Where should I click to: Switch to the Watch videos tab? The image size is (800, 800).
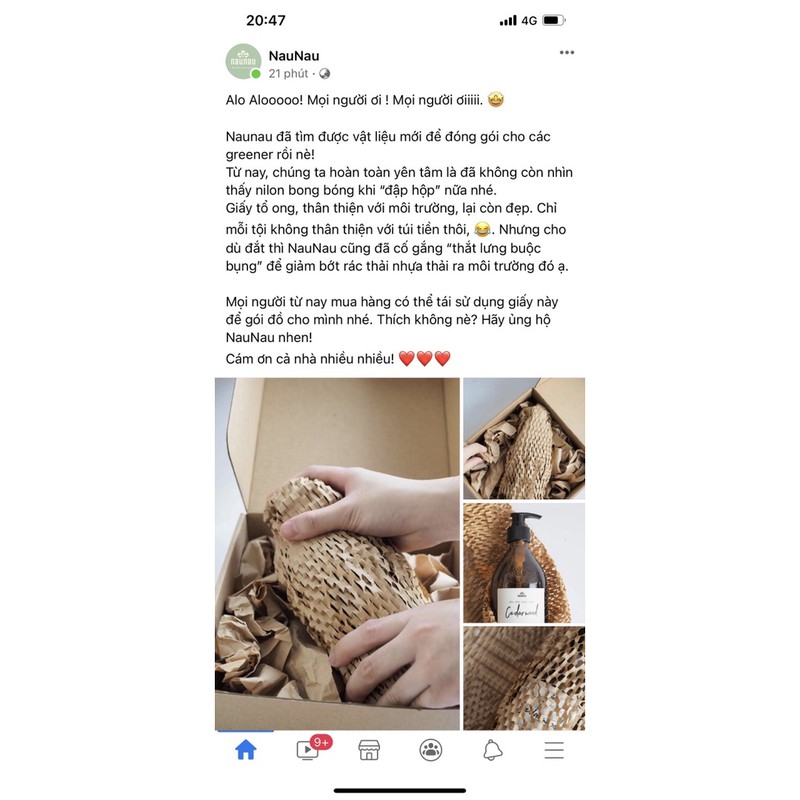coord(308,750)
